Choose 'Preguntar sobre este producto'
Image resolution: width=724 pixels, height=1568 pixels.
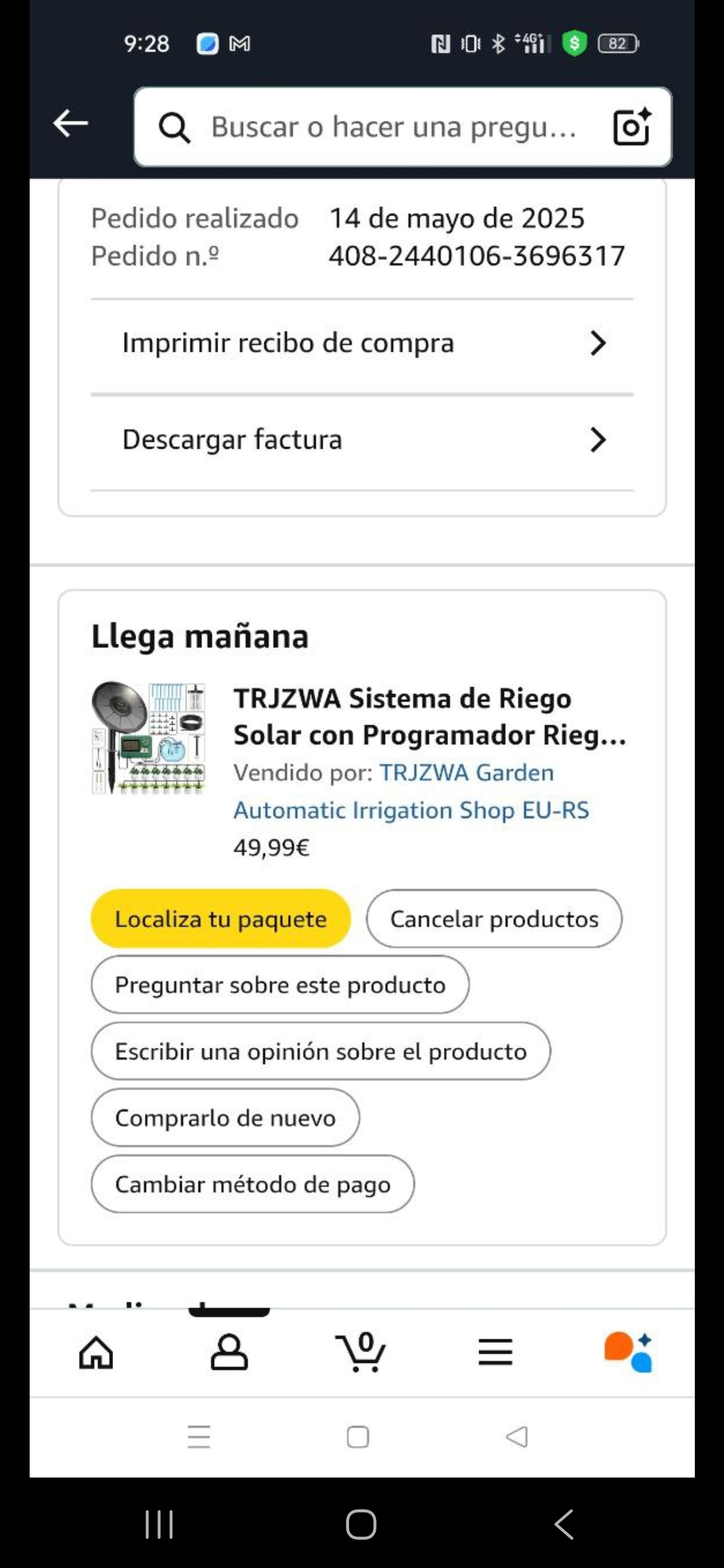[x=280, y=985]
